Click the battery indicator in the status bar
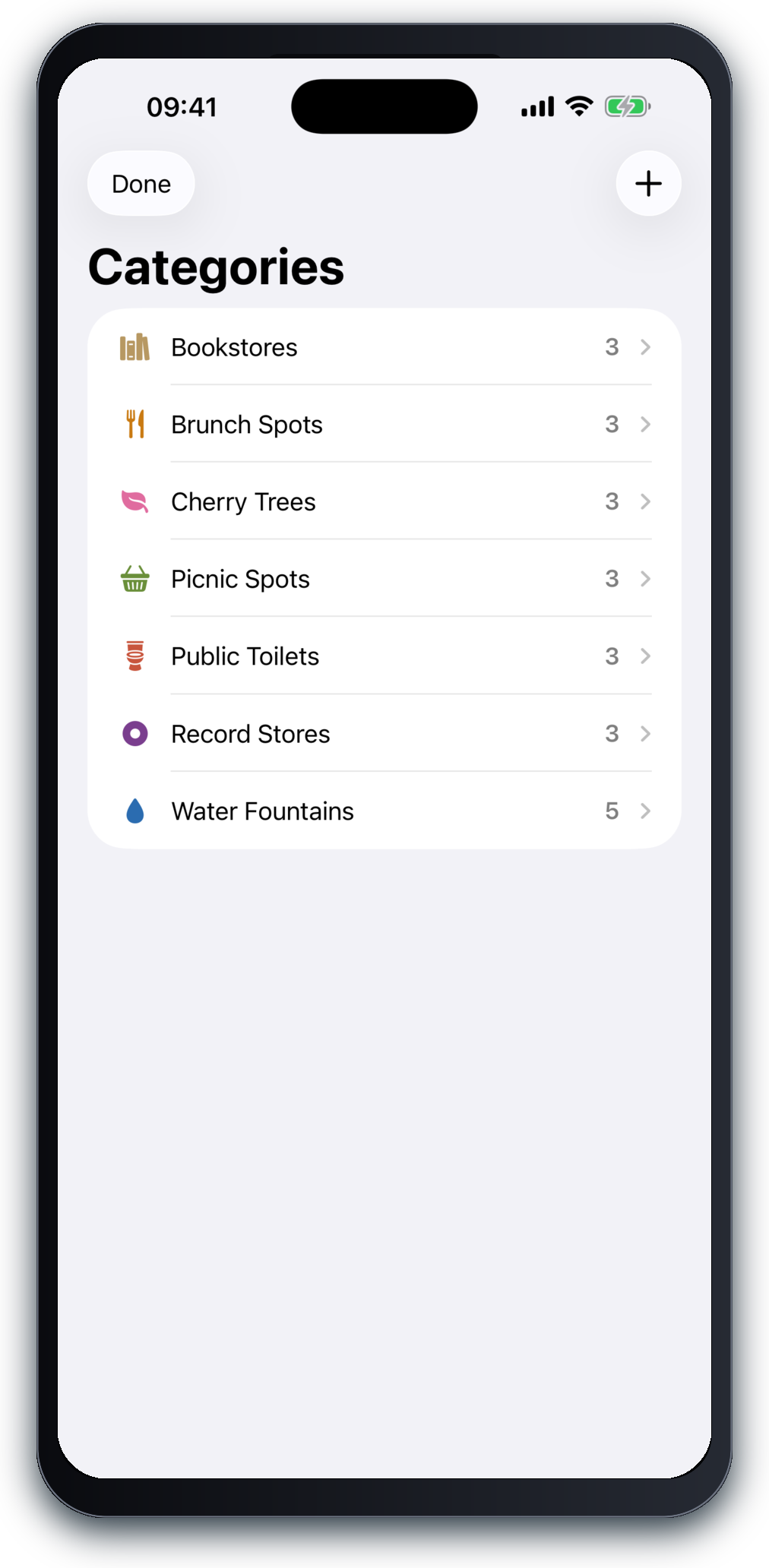 pos(625,106)
